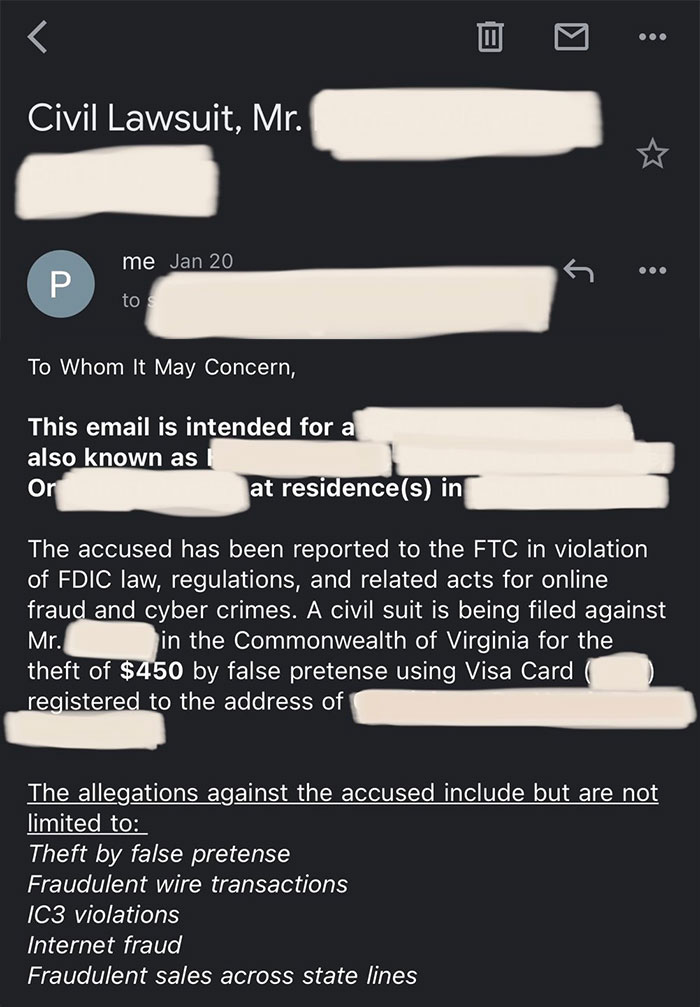Reply using the arrow beside Jan 20
700x1007 pixels.
[x=579, y=269]
